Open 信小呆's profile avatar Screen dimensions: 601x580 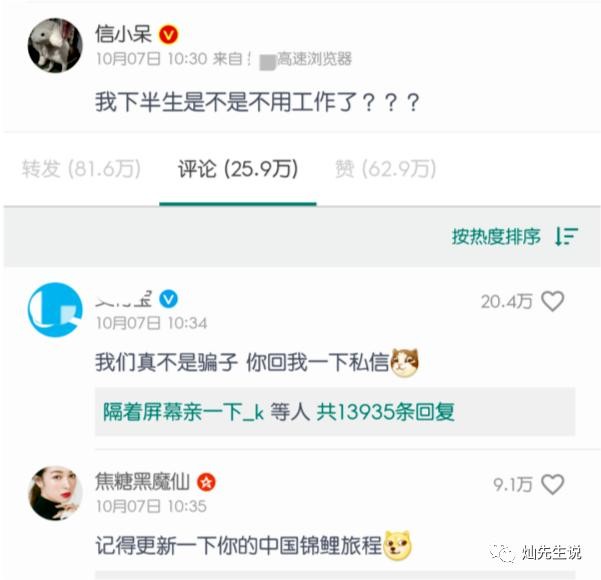tap(54, 45)
